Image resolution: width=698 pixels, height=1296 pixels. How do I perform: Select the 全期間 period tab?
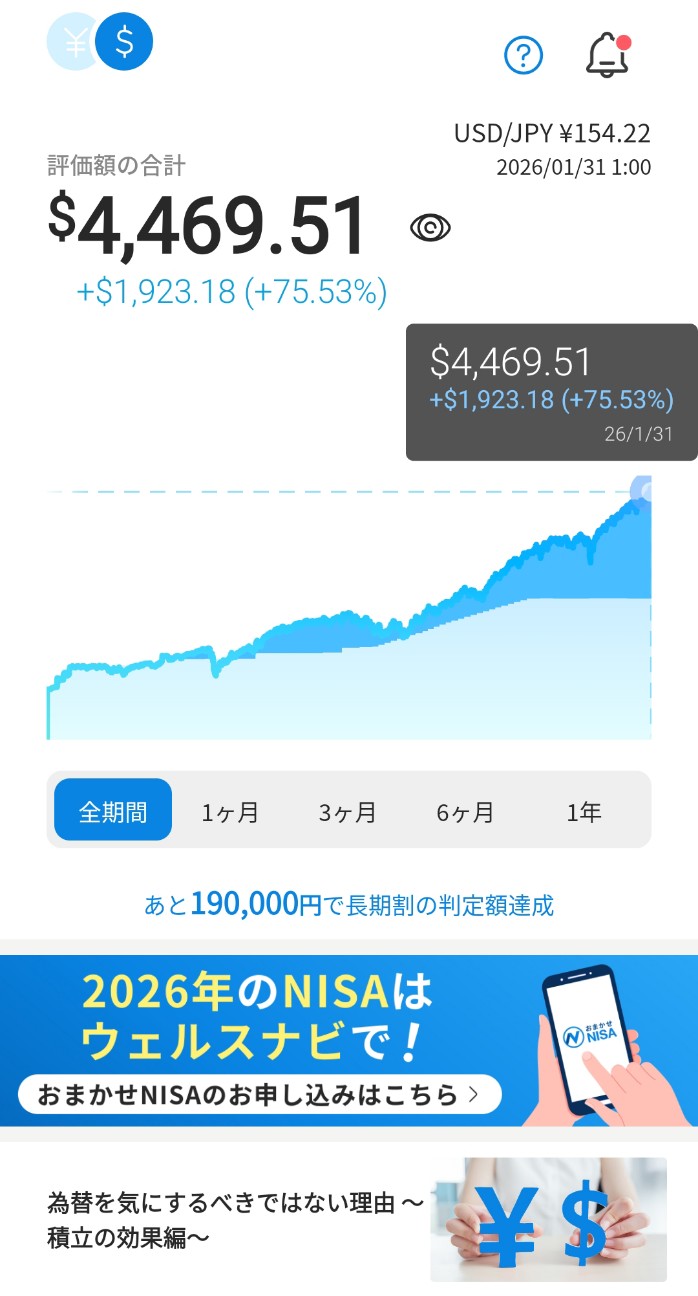113,811
